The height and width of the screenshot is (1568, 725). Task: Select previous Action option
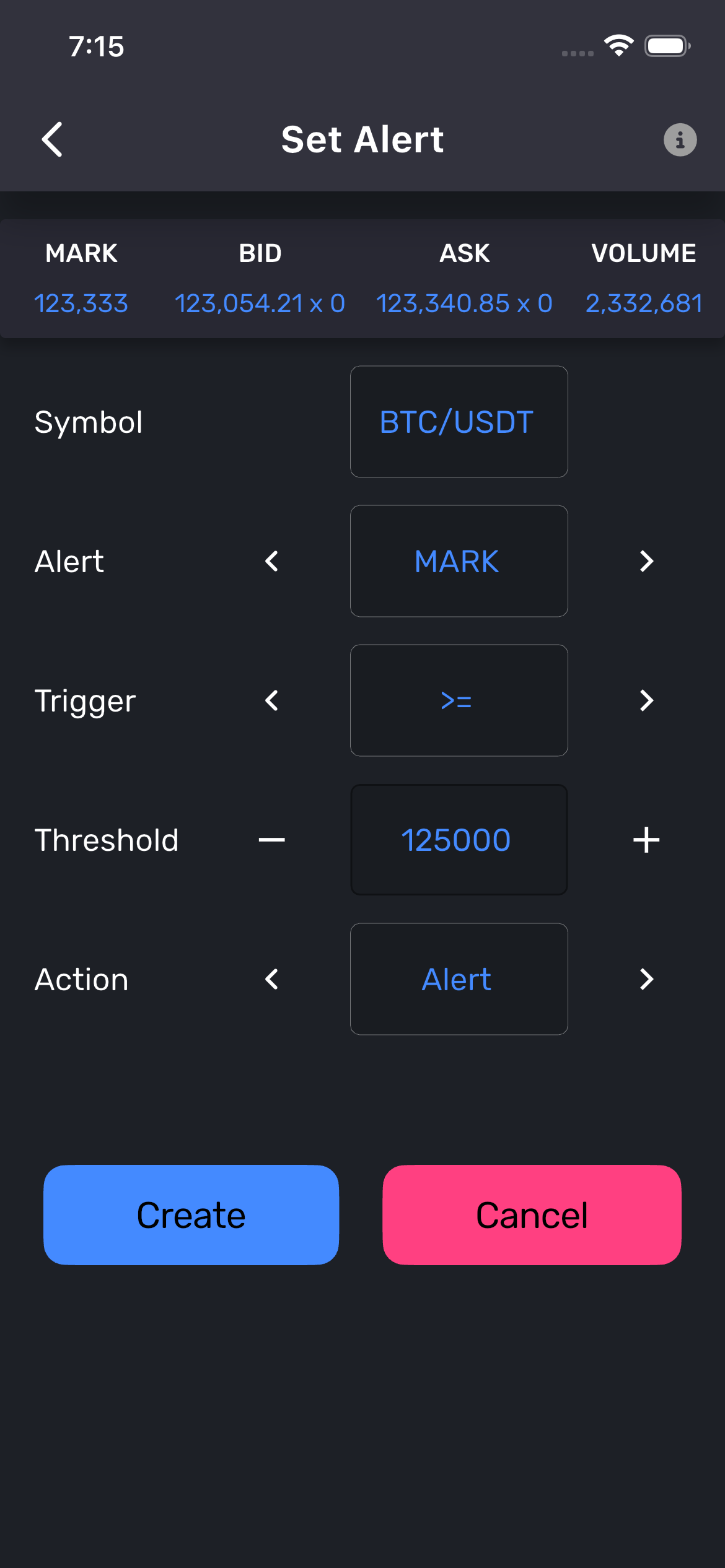click(271, 979)
